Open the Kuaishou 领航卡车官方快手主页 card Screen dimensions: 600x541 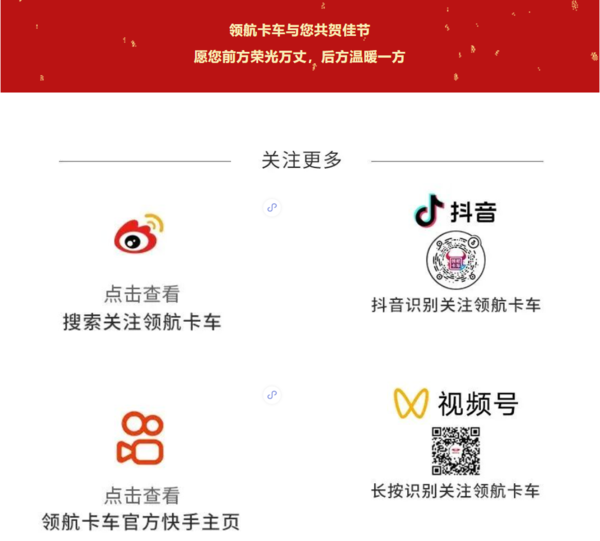[x=141, y=494]
